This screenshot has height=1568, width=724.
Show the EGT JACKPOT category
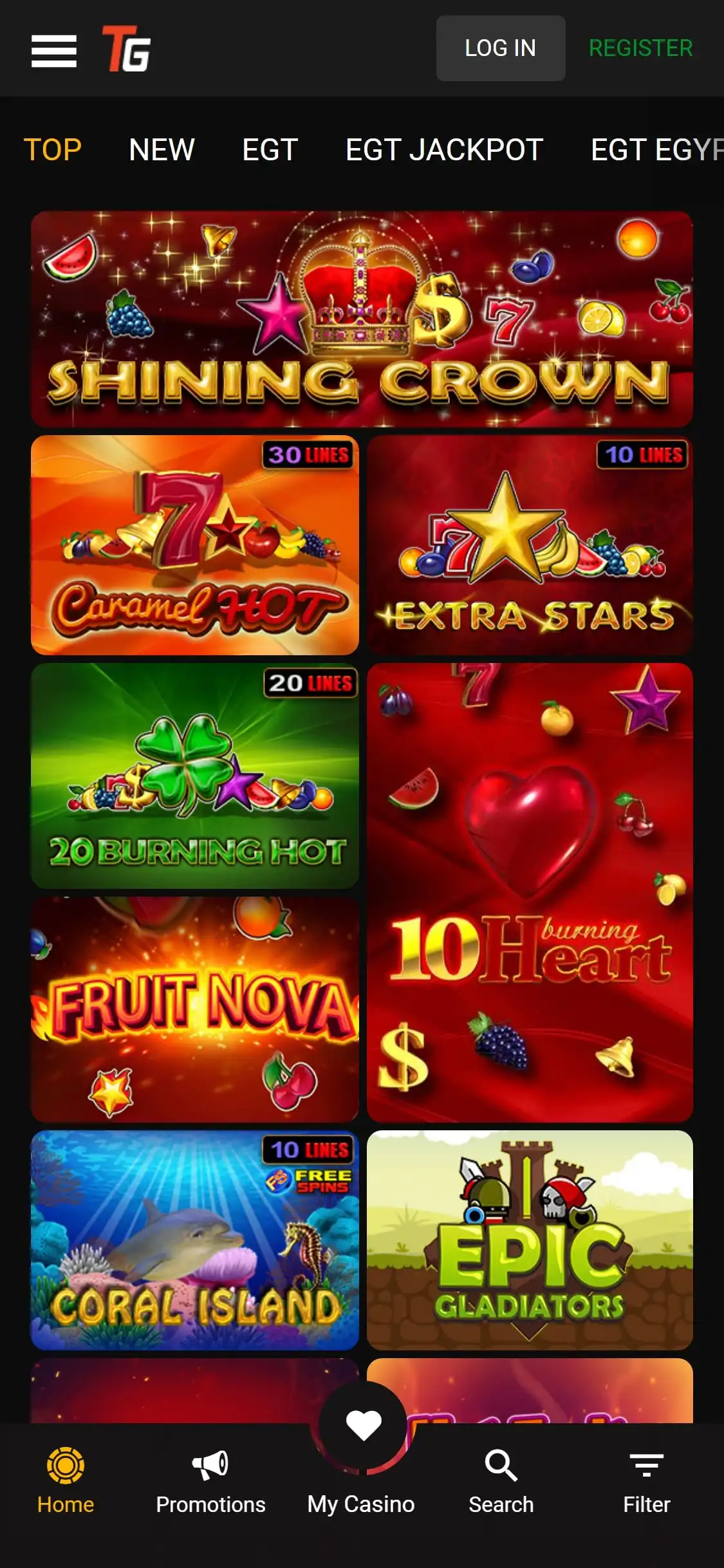click(x=444, y=150)
